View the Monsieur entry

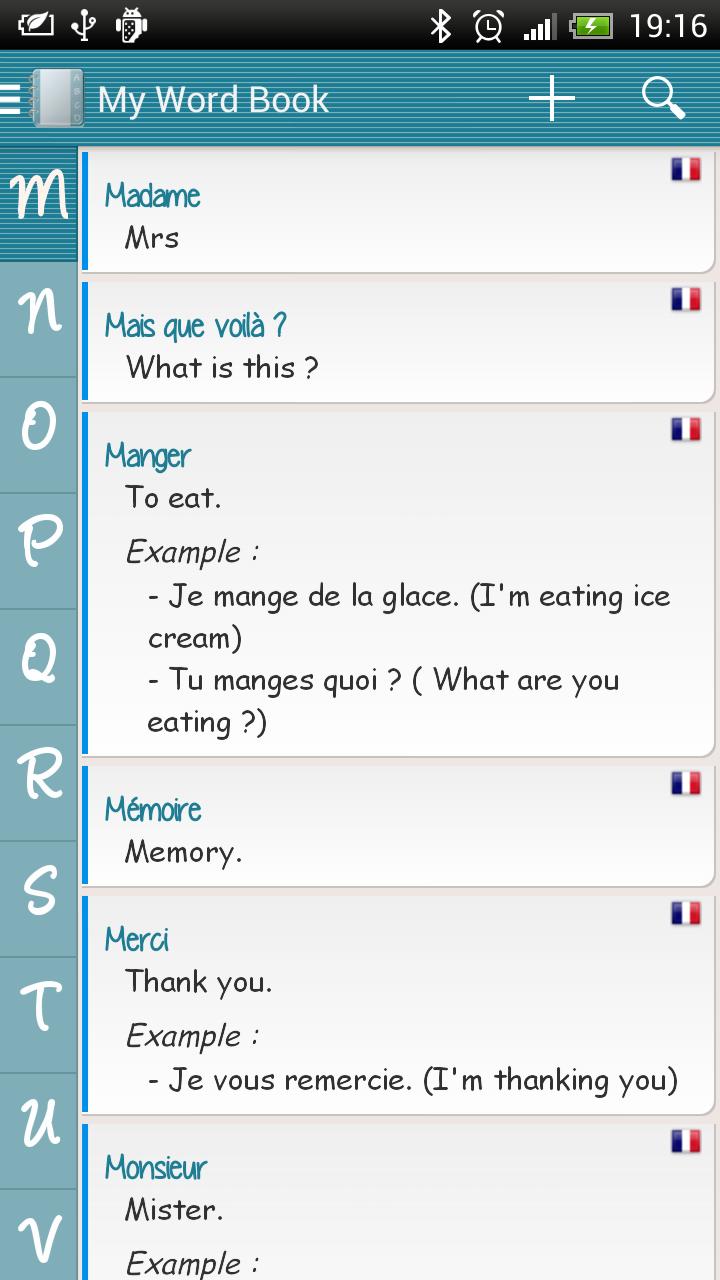[x=400, y=1200]
